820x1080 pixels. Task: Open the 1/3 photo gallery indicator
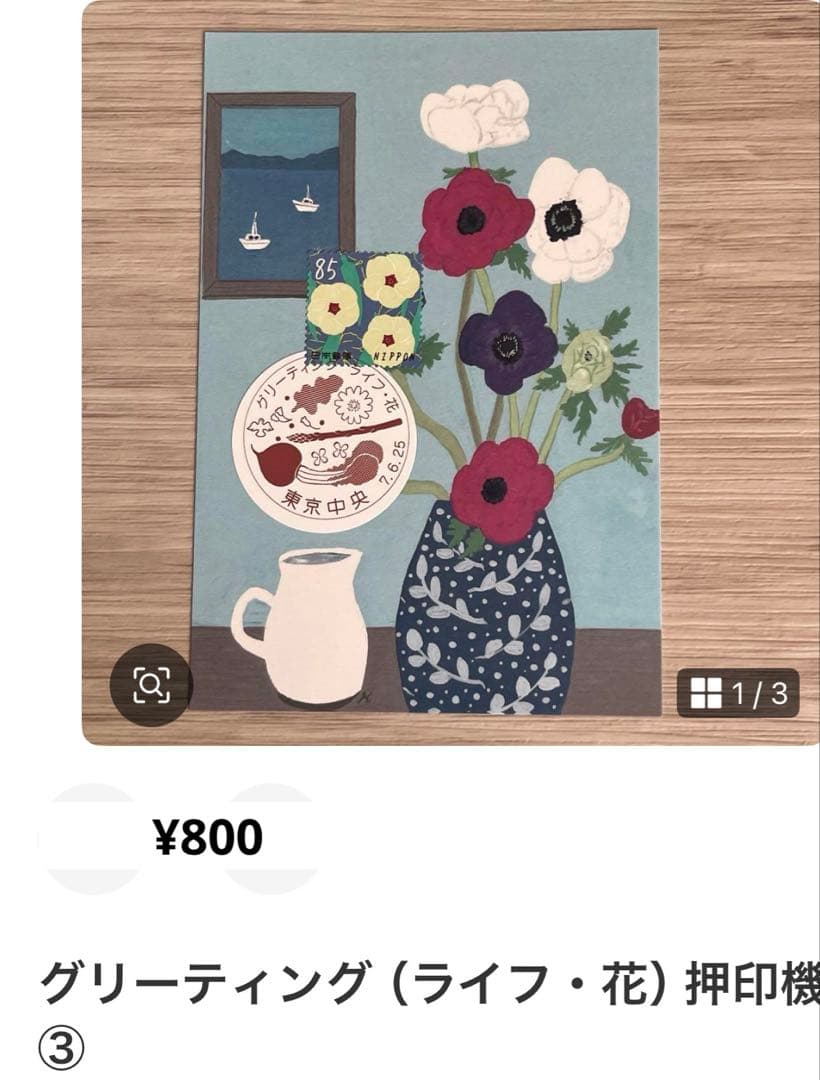[738, 693]
